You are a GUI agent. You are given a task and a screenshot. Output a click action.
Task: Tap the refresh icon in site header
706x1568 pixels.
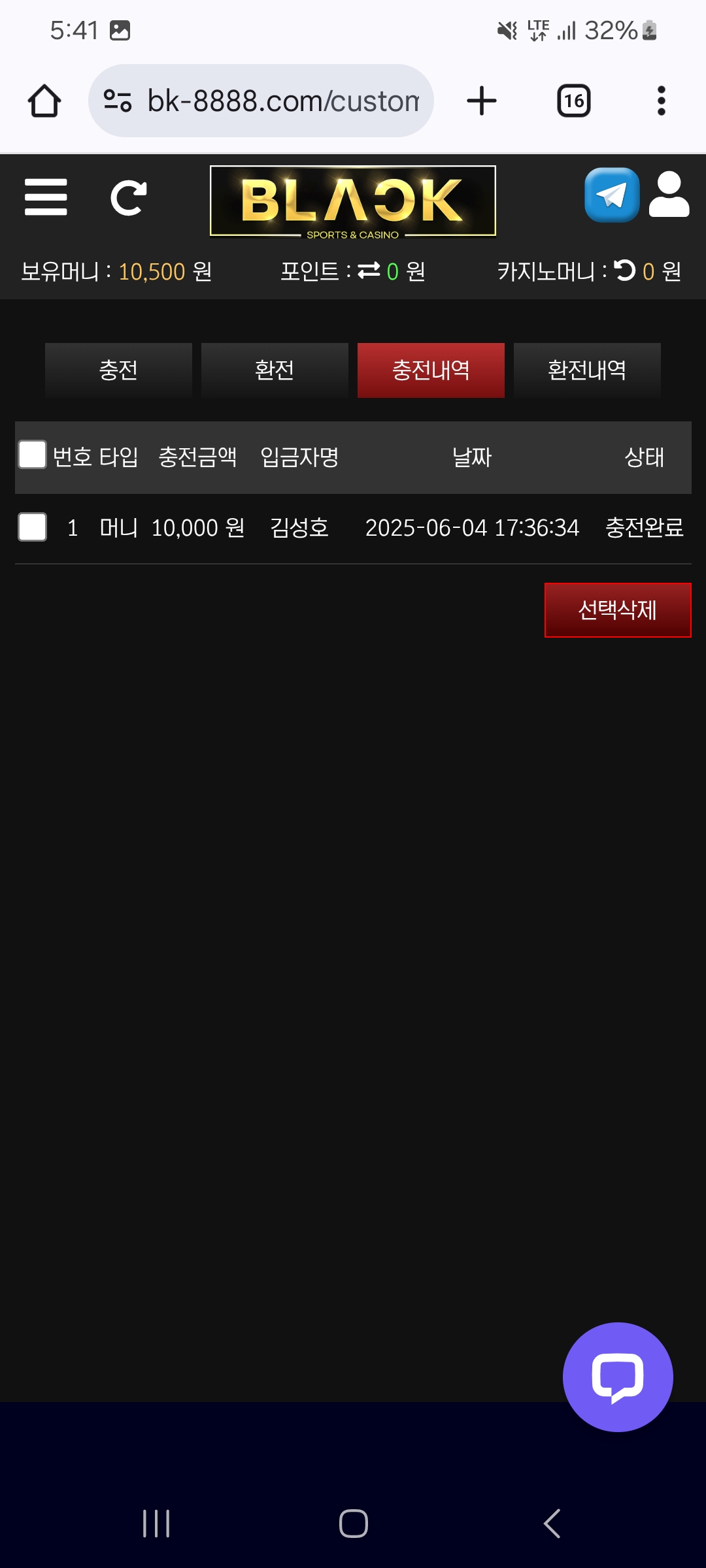(128, 197)
